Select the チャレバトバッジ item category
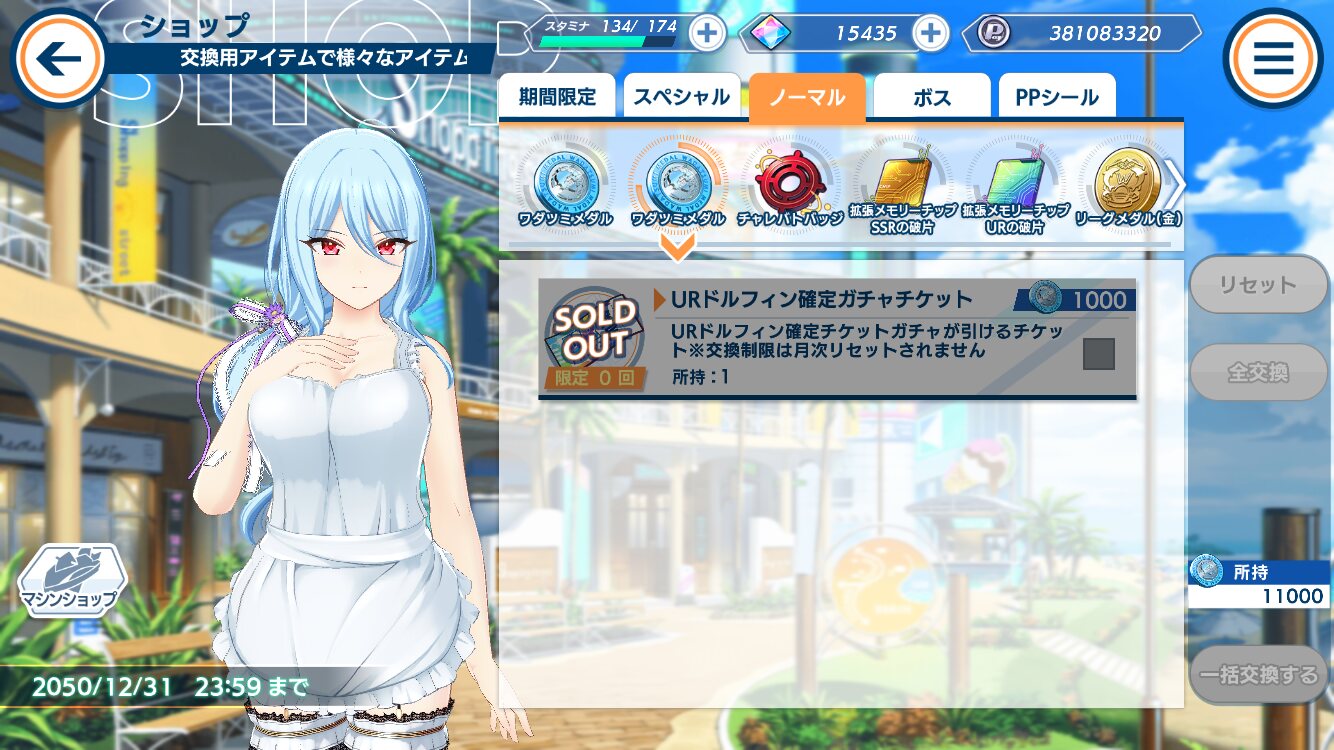The width and height of the screenshot is (1334, 750). point(789,187)
